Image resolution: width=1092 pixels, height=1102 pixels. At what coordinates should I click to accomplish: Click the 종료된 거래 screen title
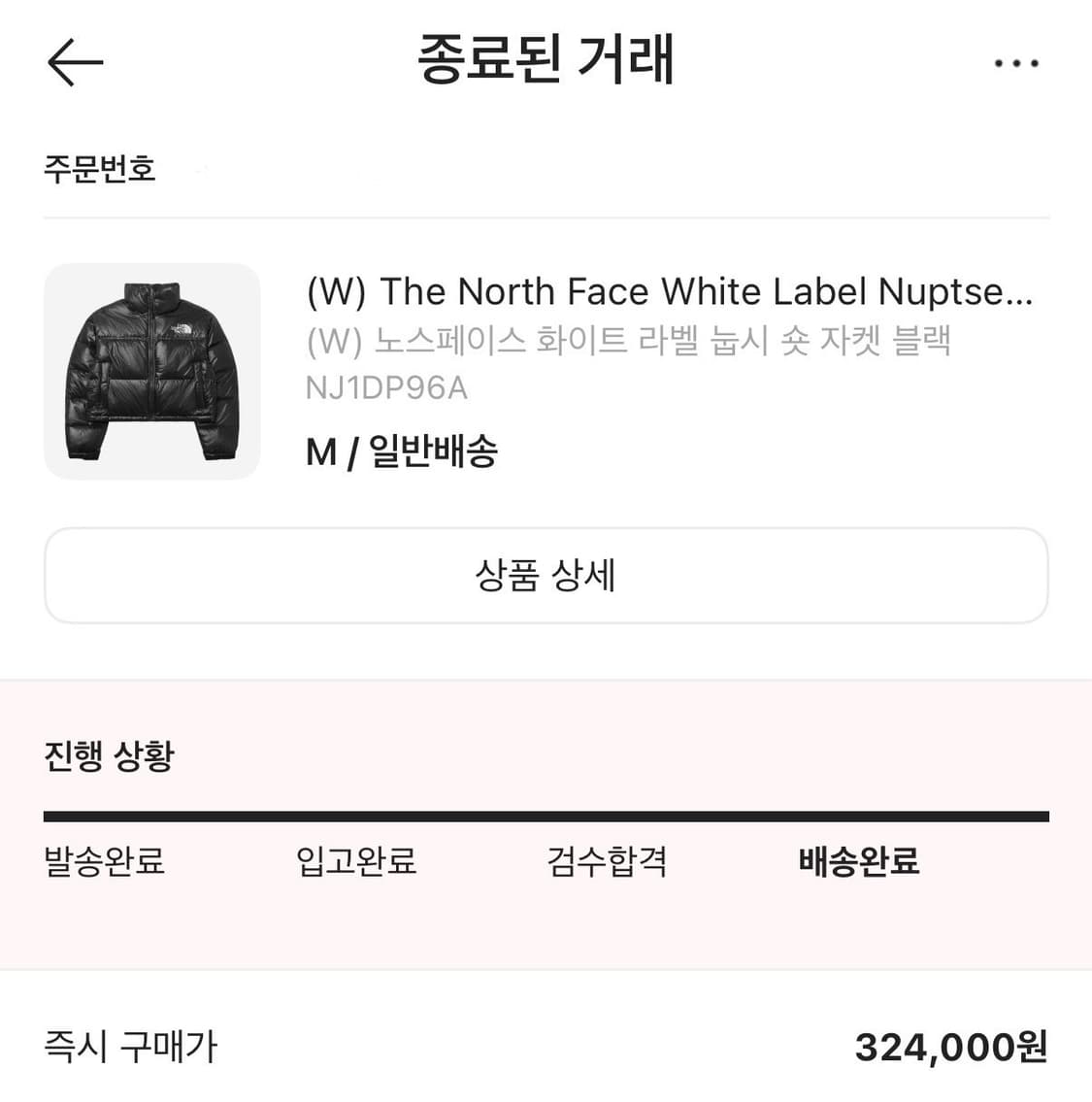tap(546, 62)
